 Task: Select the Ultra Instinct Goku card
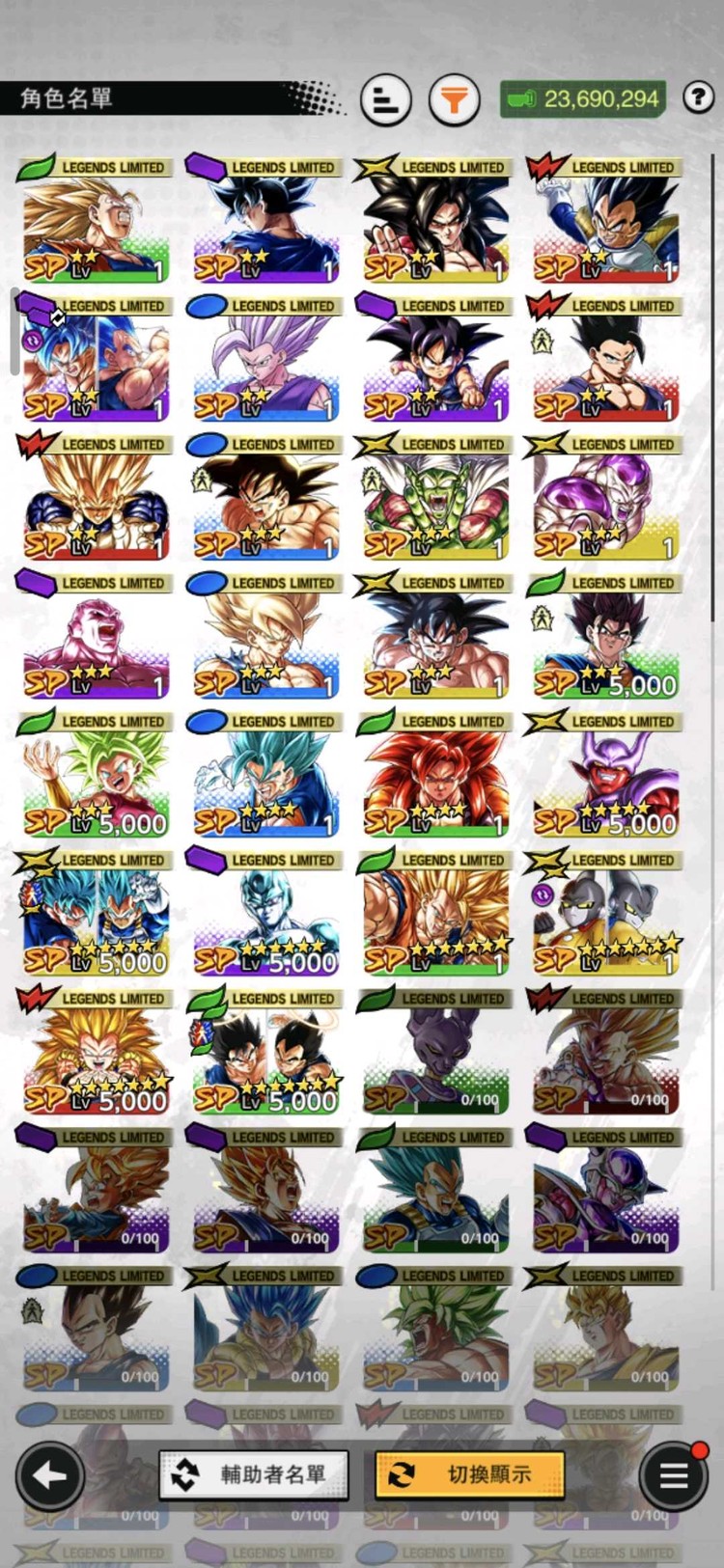pyautogui.click(x=265, y=229)
